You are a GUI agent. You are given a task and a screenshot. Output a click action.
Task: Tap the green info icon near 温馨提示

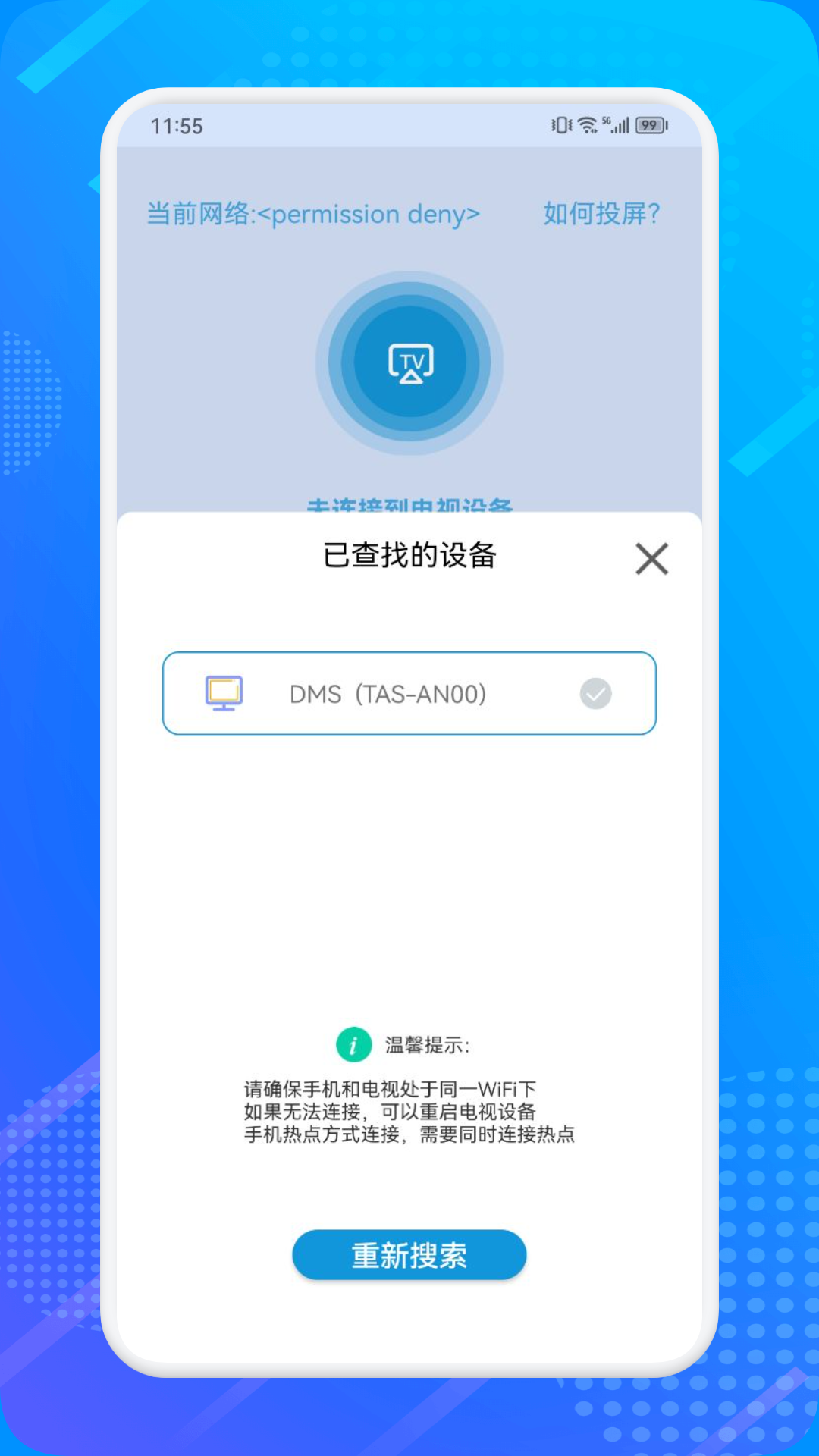click(x=353, y=1043)
